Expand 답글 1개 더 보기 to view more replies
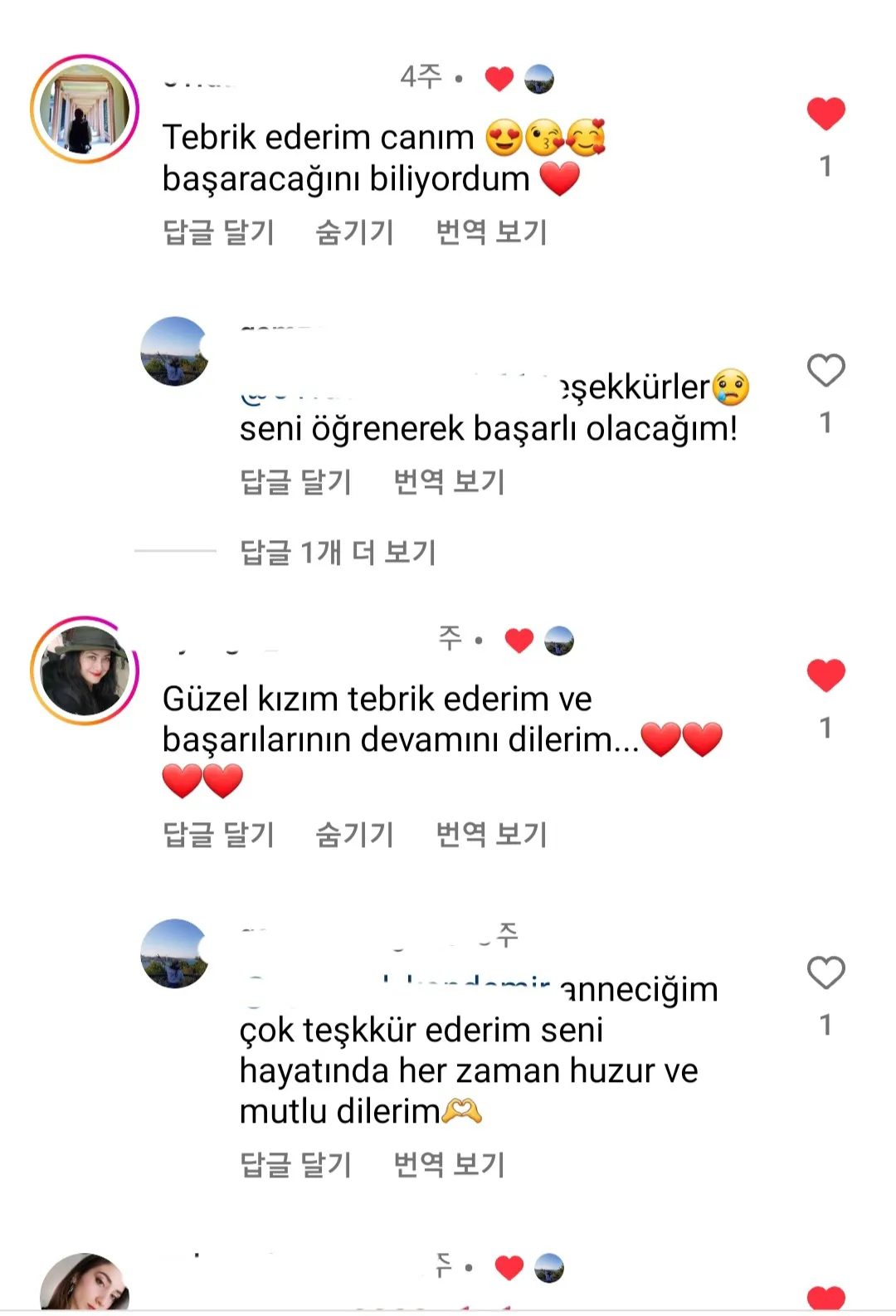Screen dimensions: 896x1316 tap(338, 552)
